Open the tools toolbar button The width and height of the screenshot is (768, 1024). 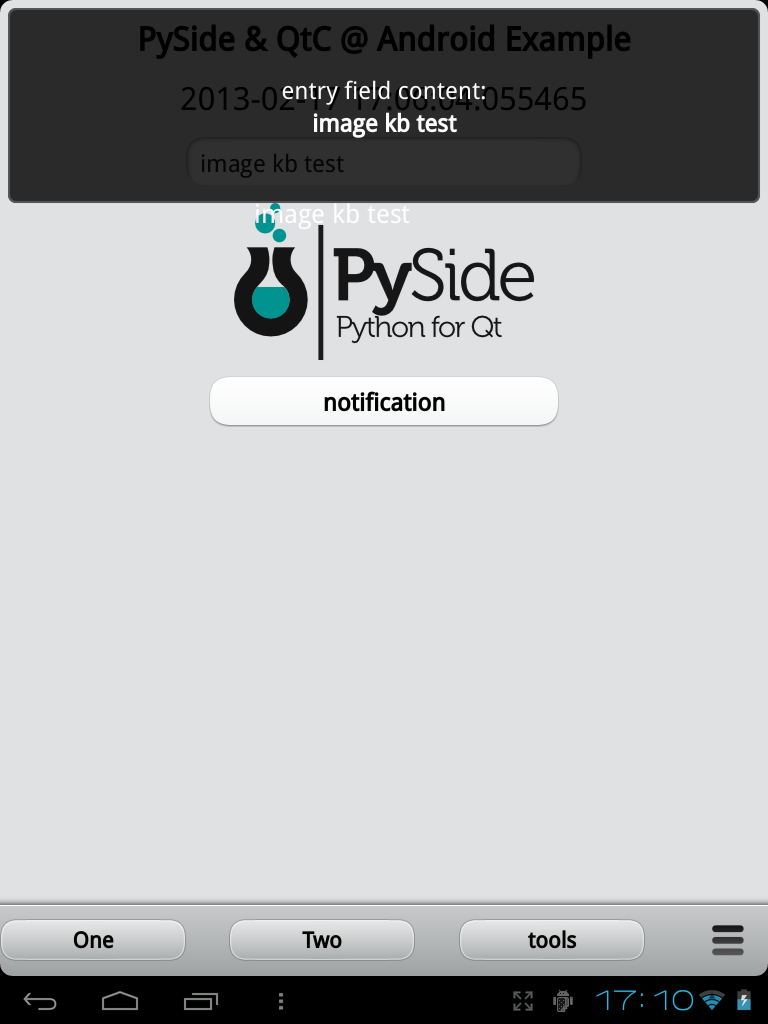pyautogui.click(x=552, y=940)
